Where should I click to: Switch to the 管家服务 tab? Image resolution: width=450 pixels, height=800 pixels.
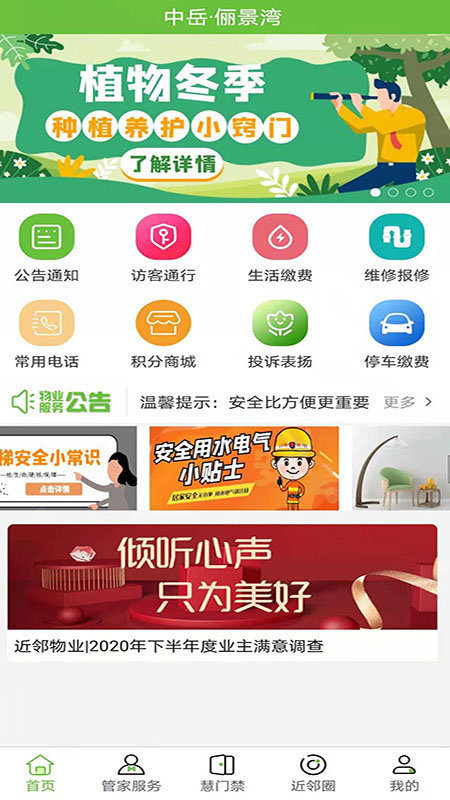[131, 773]
